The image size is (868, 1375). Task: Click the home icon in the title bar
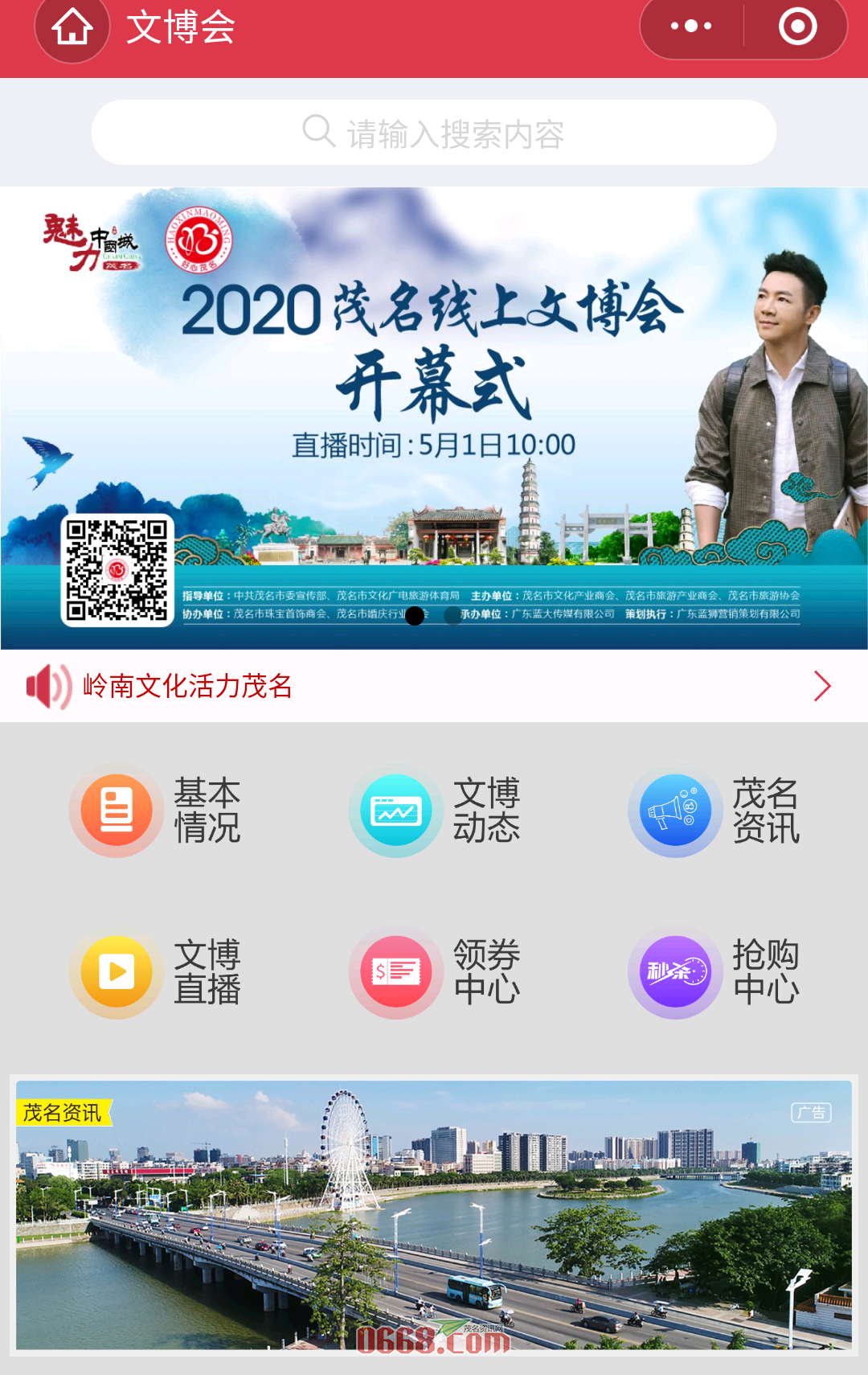tap(73, 27)
